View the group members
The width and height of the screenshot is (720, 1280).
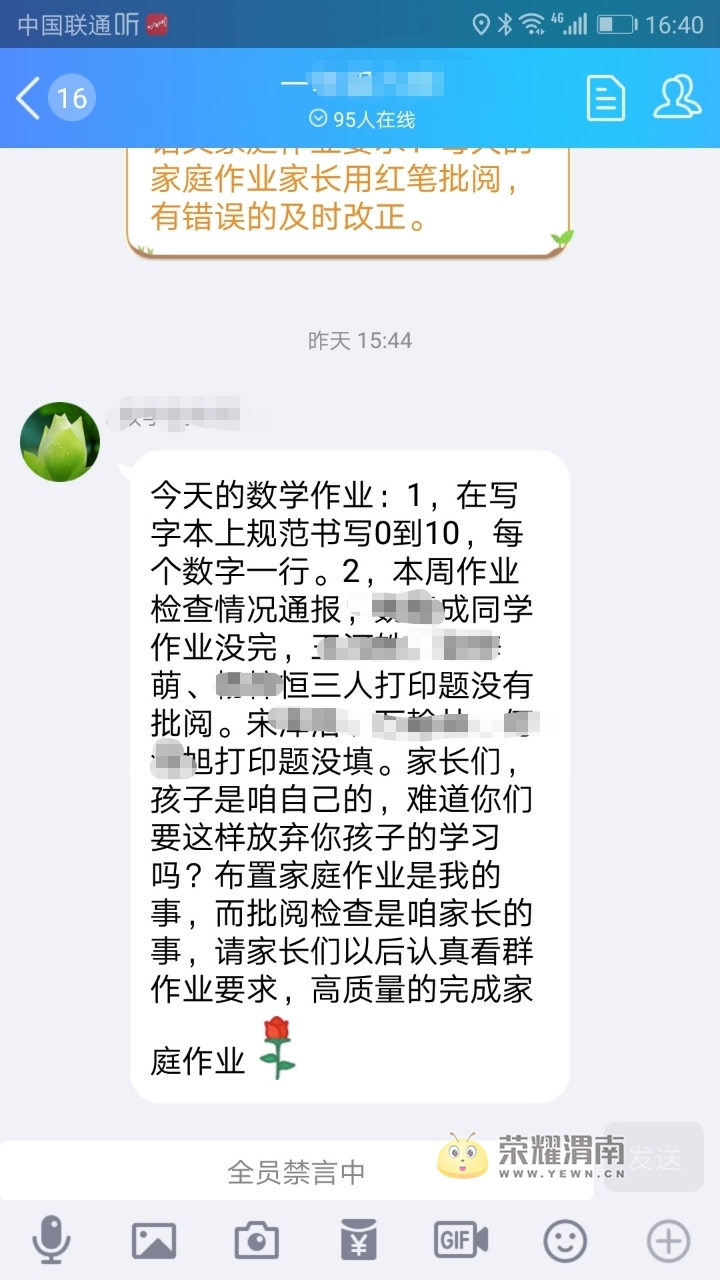(677, 97)
